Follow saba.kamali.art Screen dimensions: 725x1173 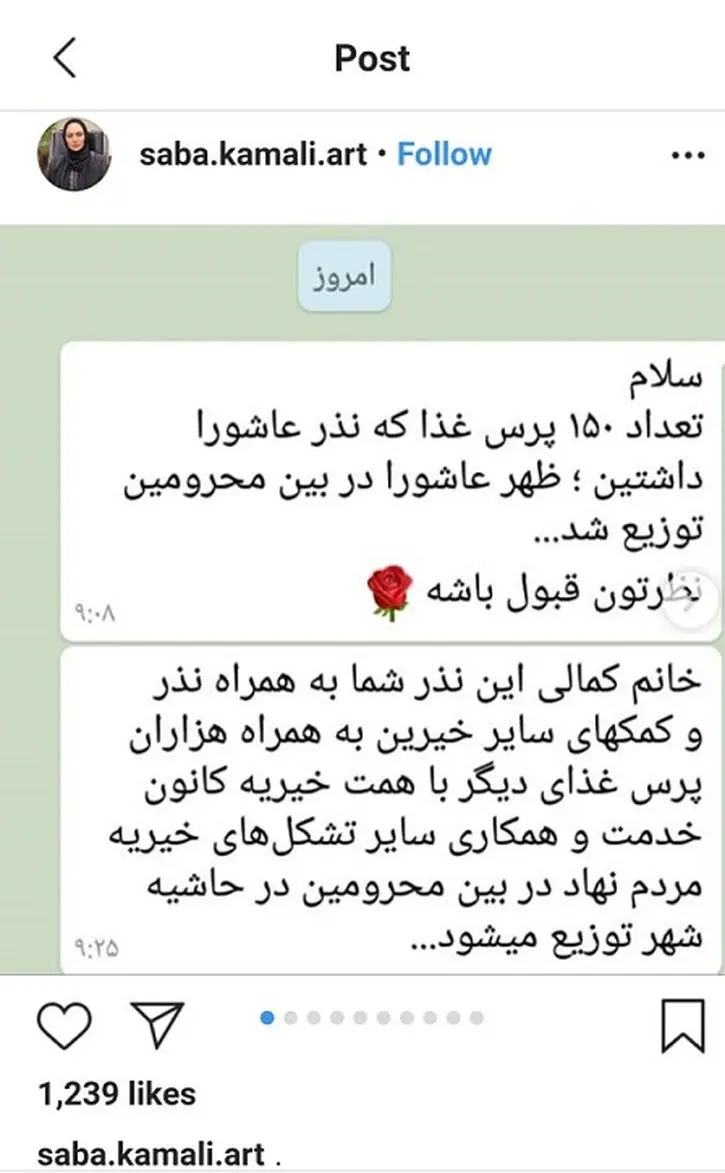pyautogui.click(x=444, y=155)
